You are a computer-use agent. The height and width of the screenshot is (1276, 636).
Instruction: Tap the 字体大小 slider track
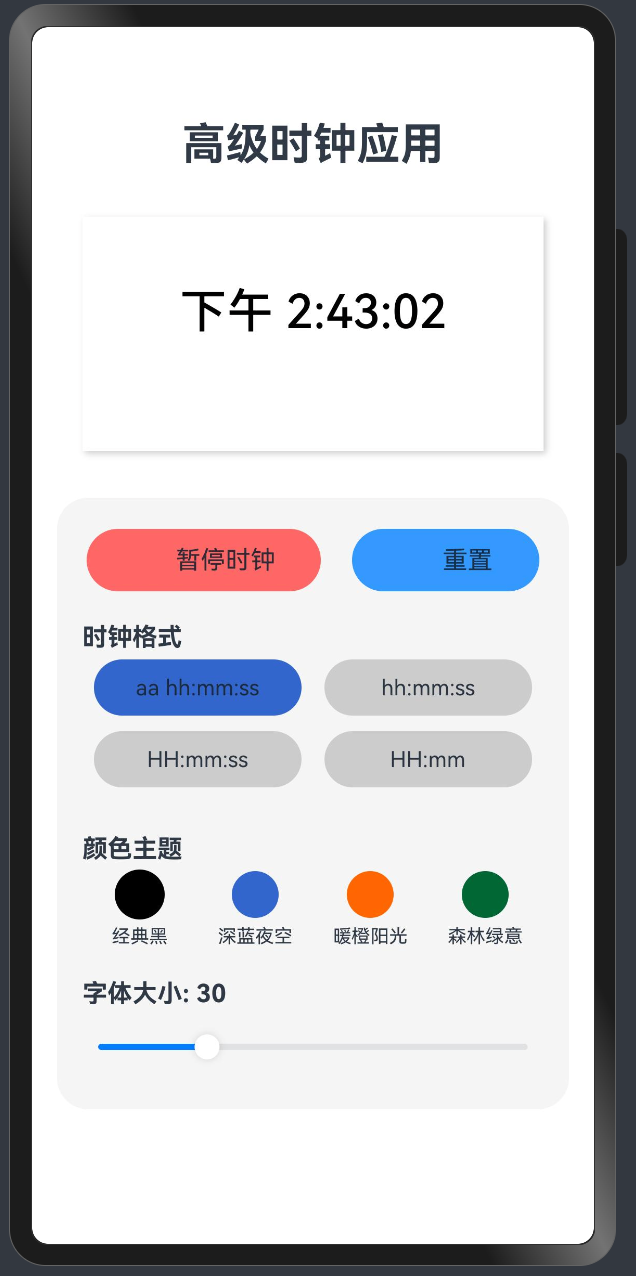pos(313,1047)
